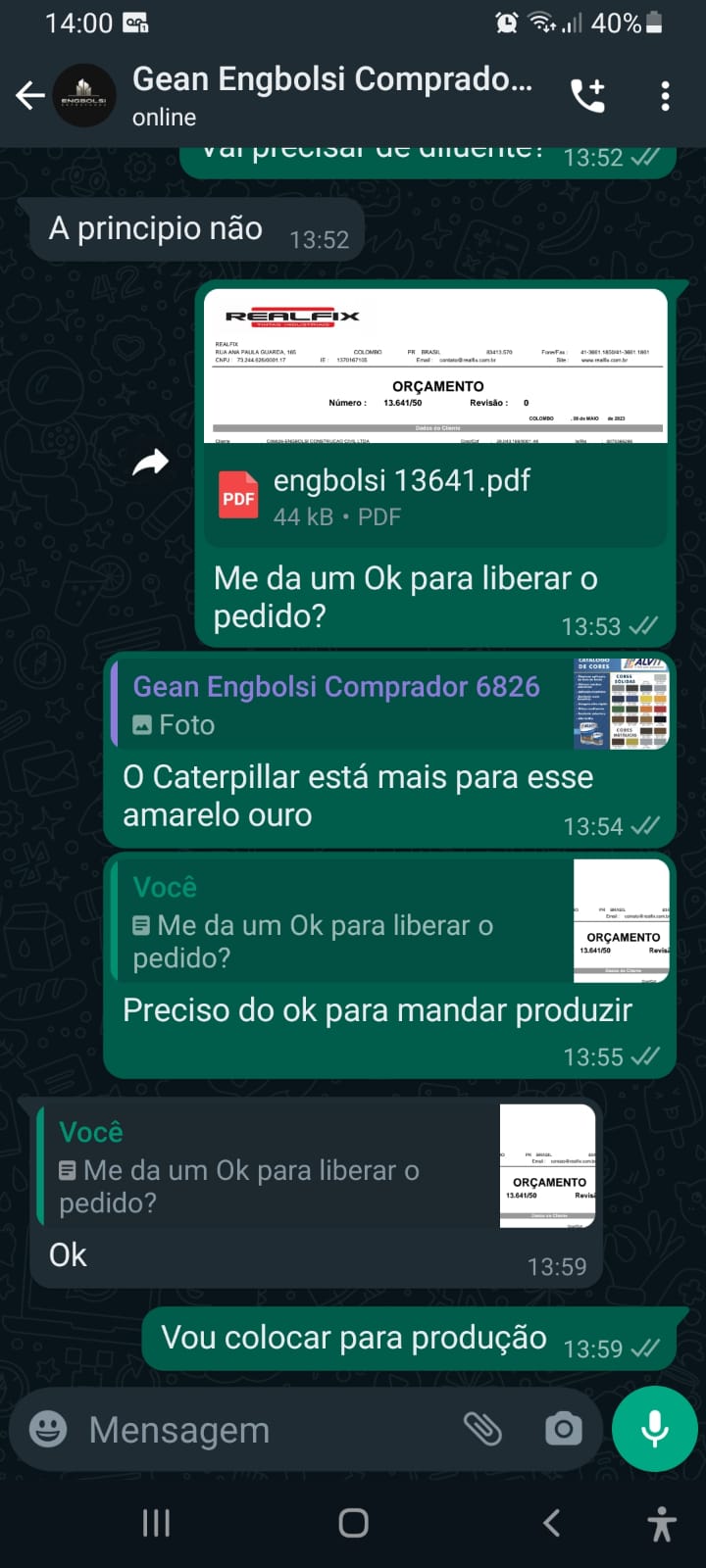This screenshot has height=1568, width=706.
Task: Open the emoji picker
Action: click(48, 1429)
